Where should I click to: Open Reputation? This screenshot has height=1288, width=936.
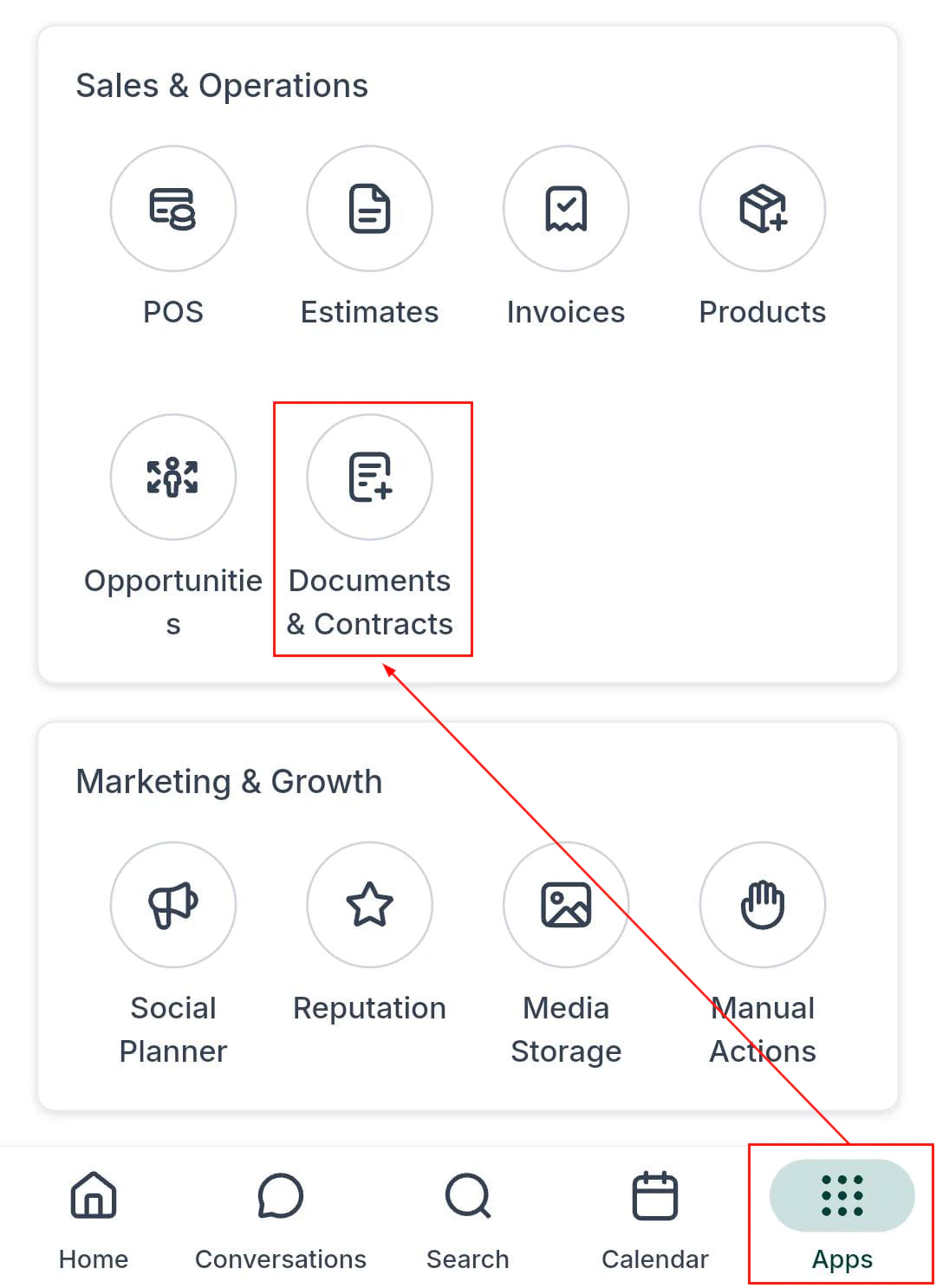coord(369,905)
